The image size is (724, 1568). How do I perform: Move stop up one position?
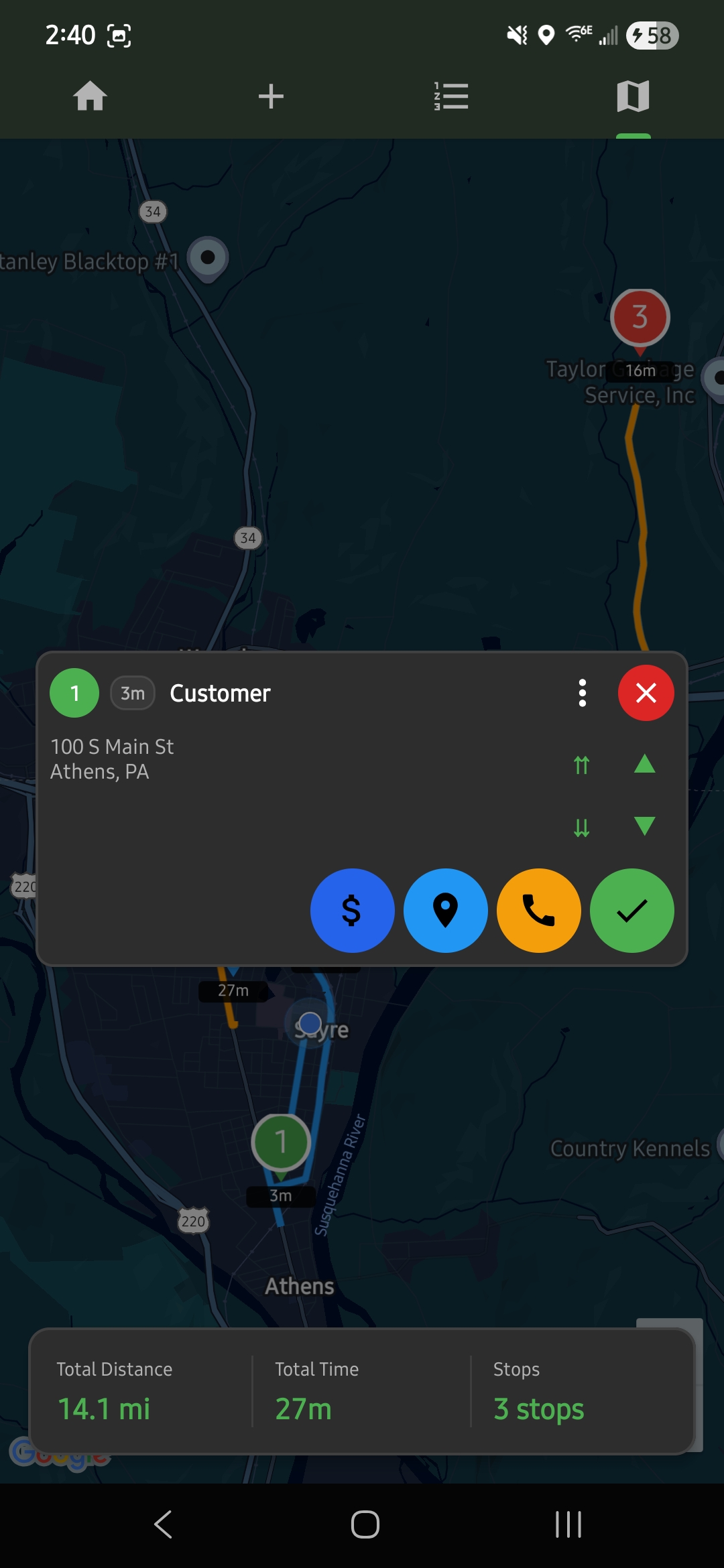[x=644, y=764]
